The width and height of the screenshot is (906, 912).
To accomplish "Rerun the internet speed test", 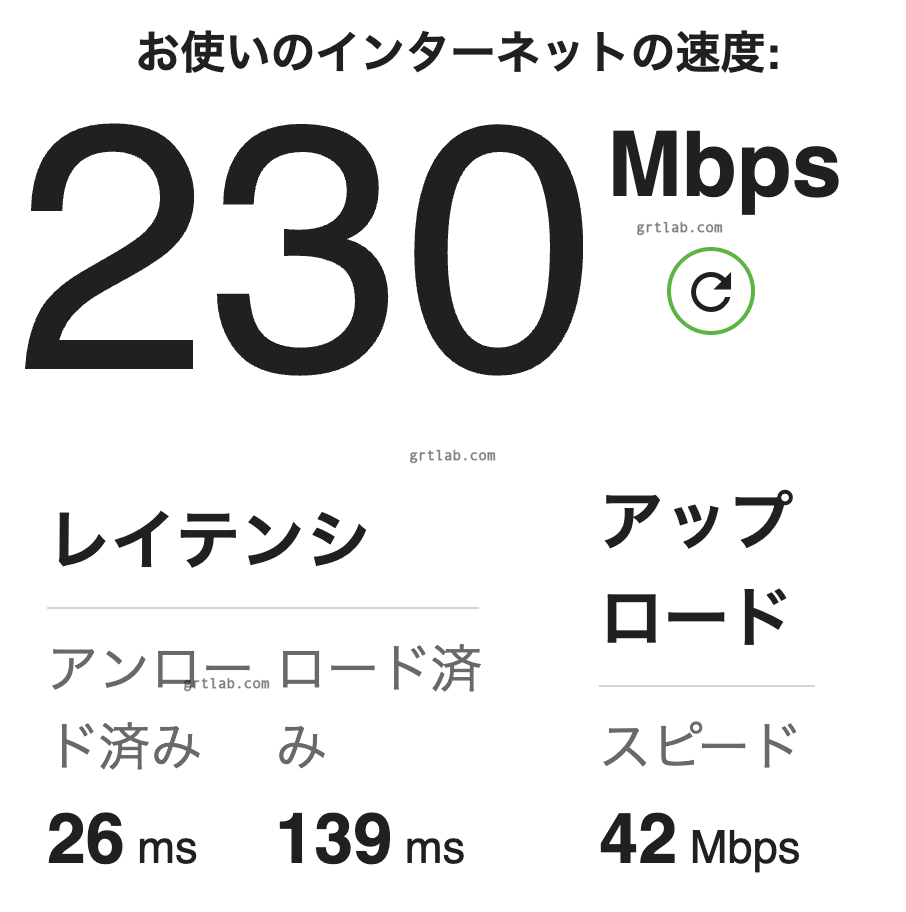I will [710, 291].
